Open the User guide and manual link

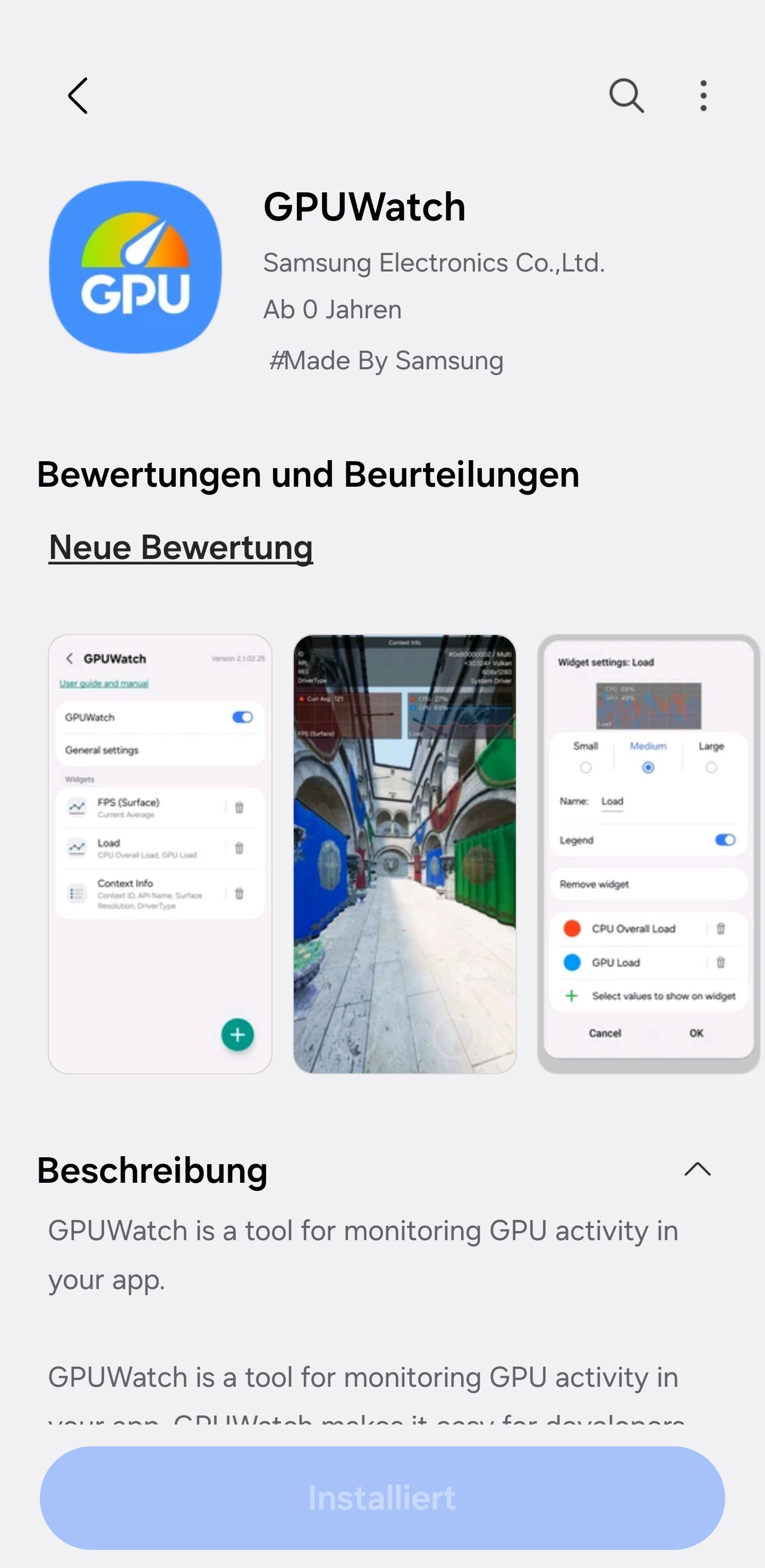tap(104, 683)
